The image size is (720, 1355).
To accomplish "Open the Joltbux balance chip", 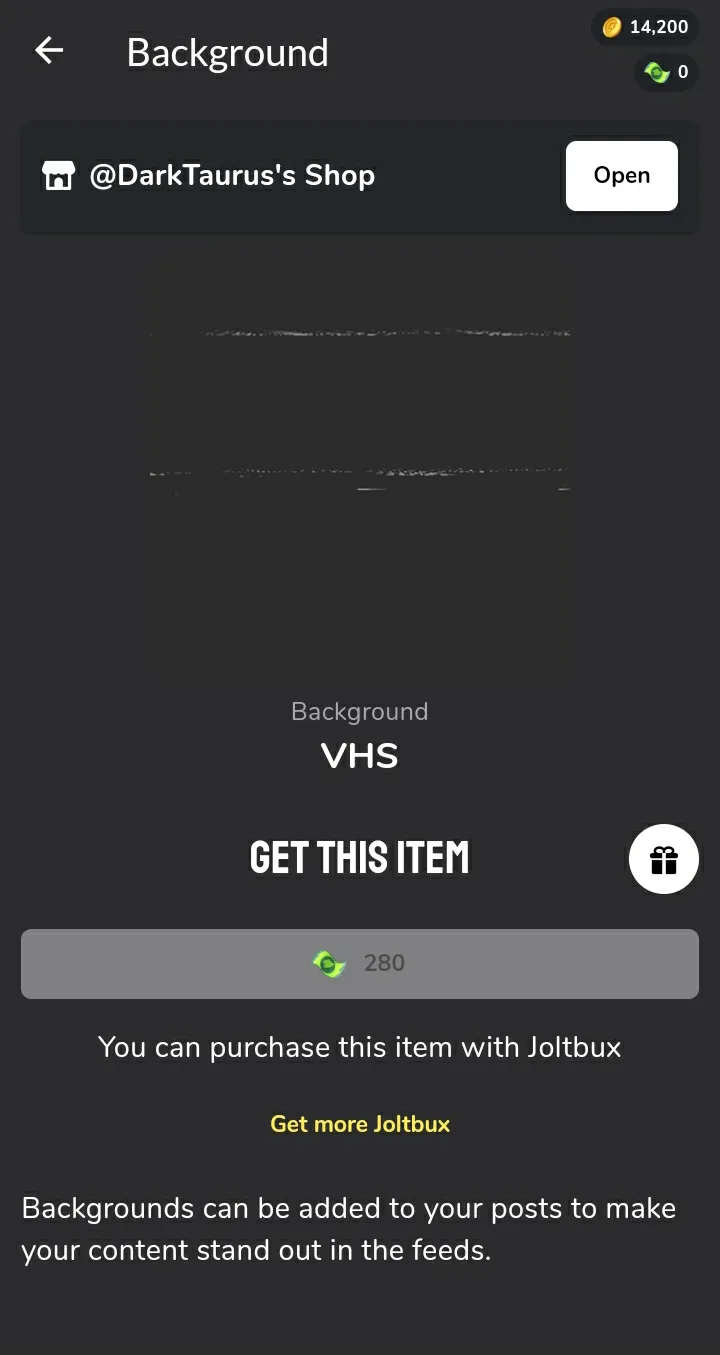I will click(x=666, y=72).
